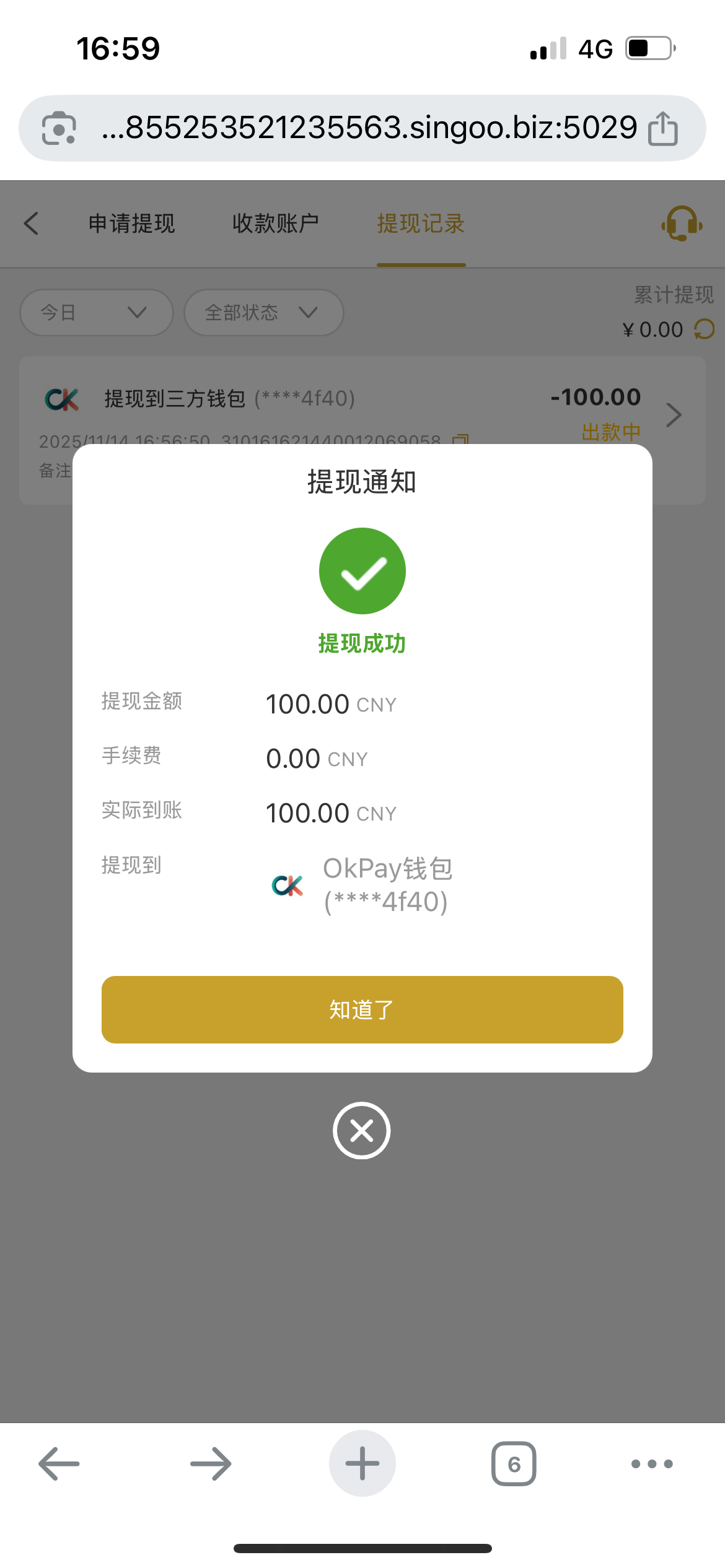
Task: Share the current page
Action: (x=662, y=128)
